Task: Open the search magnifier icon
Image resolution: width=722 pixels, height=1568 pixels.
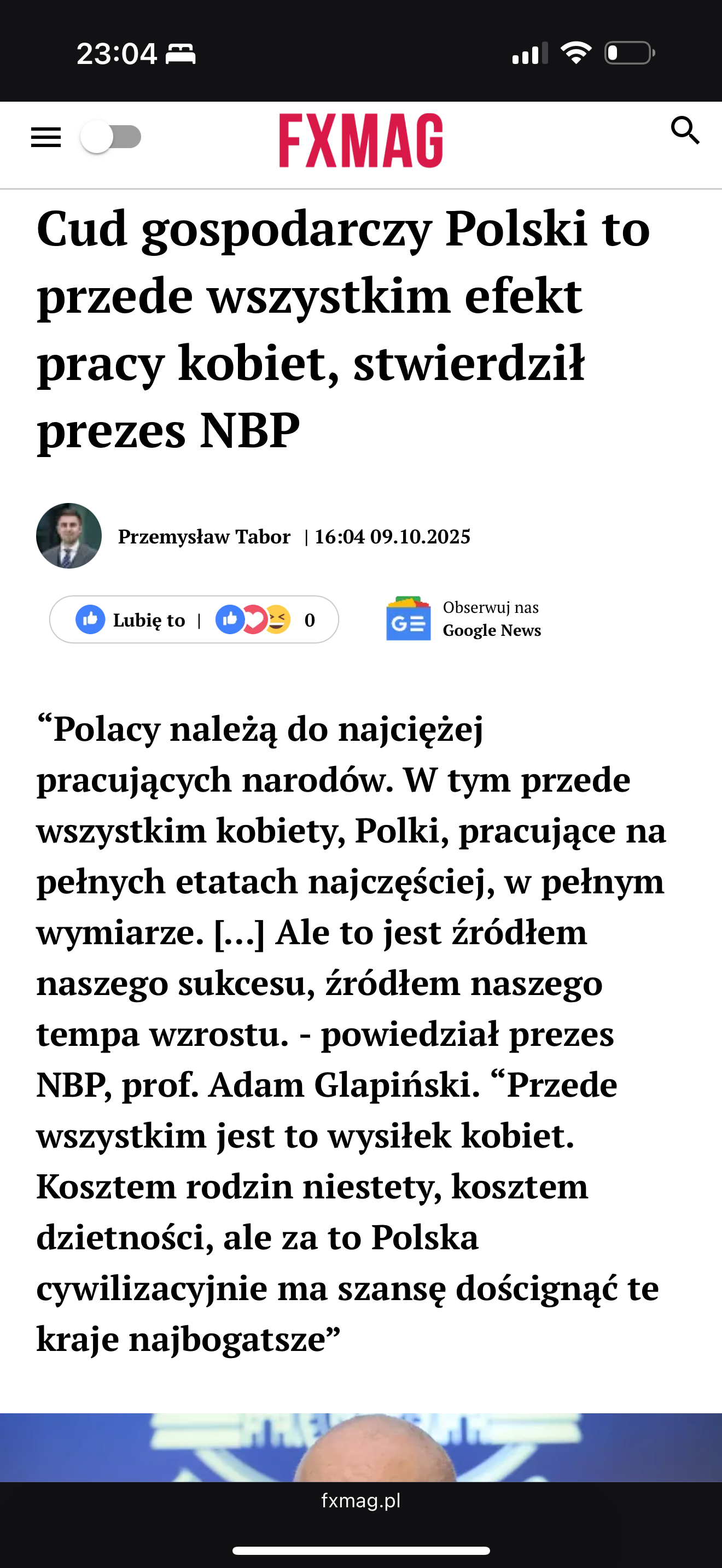Action: click(685, 131)
